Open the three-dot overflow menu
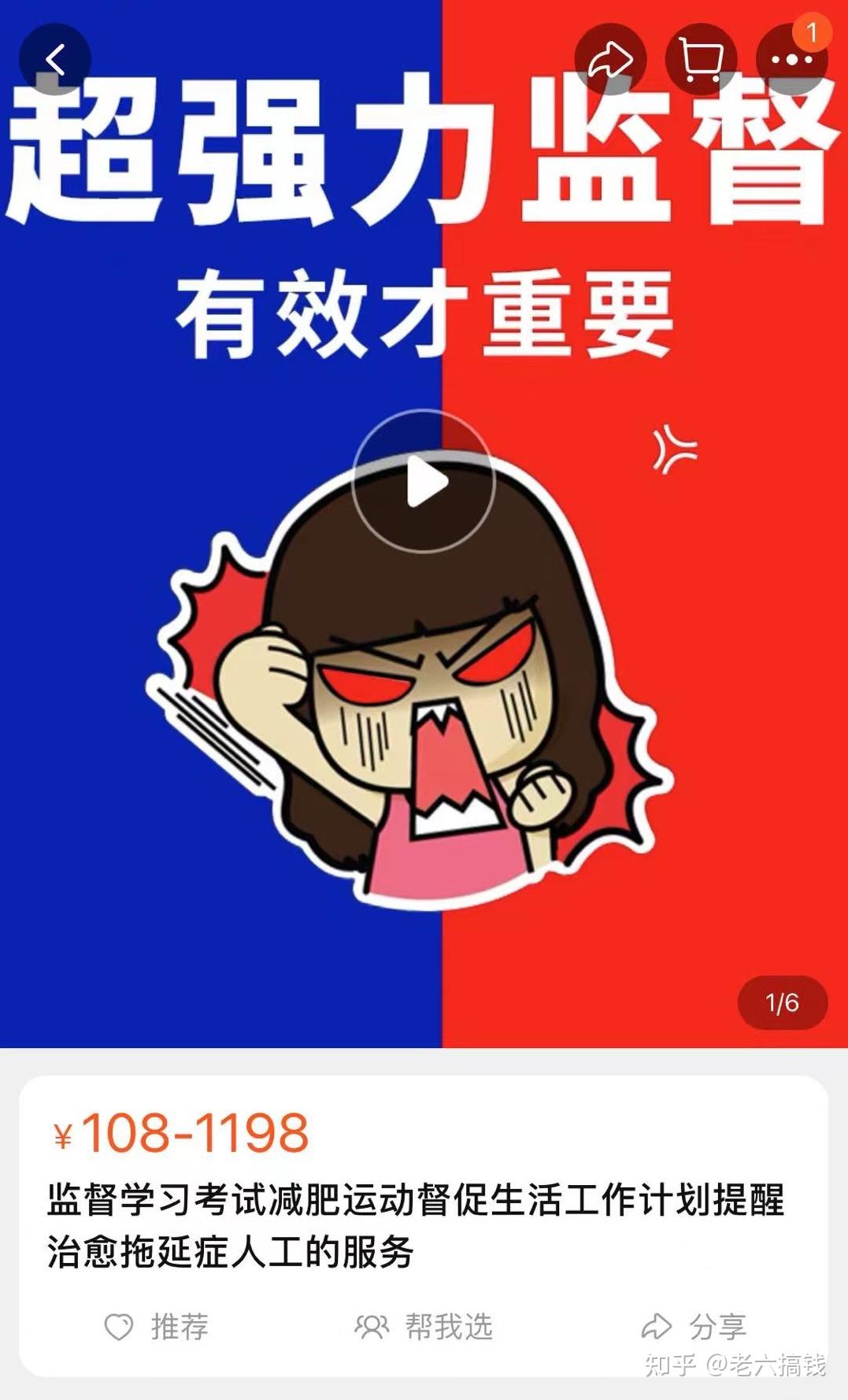The width and height of the screenshot is (848, 1400). (x=791, y=60)
